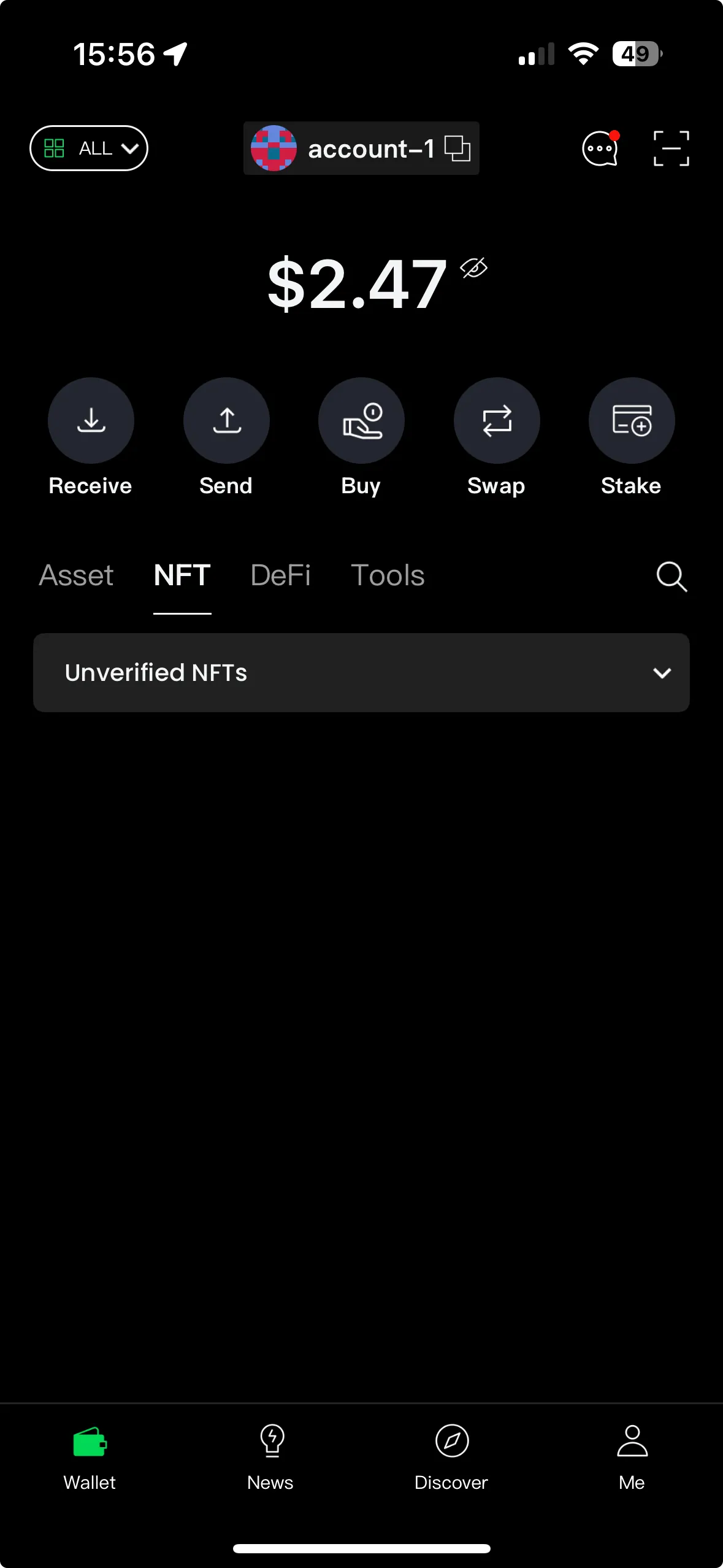Open the chat messages icon

pyautogui.click(x=600, y=149)
